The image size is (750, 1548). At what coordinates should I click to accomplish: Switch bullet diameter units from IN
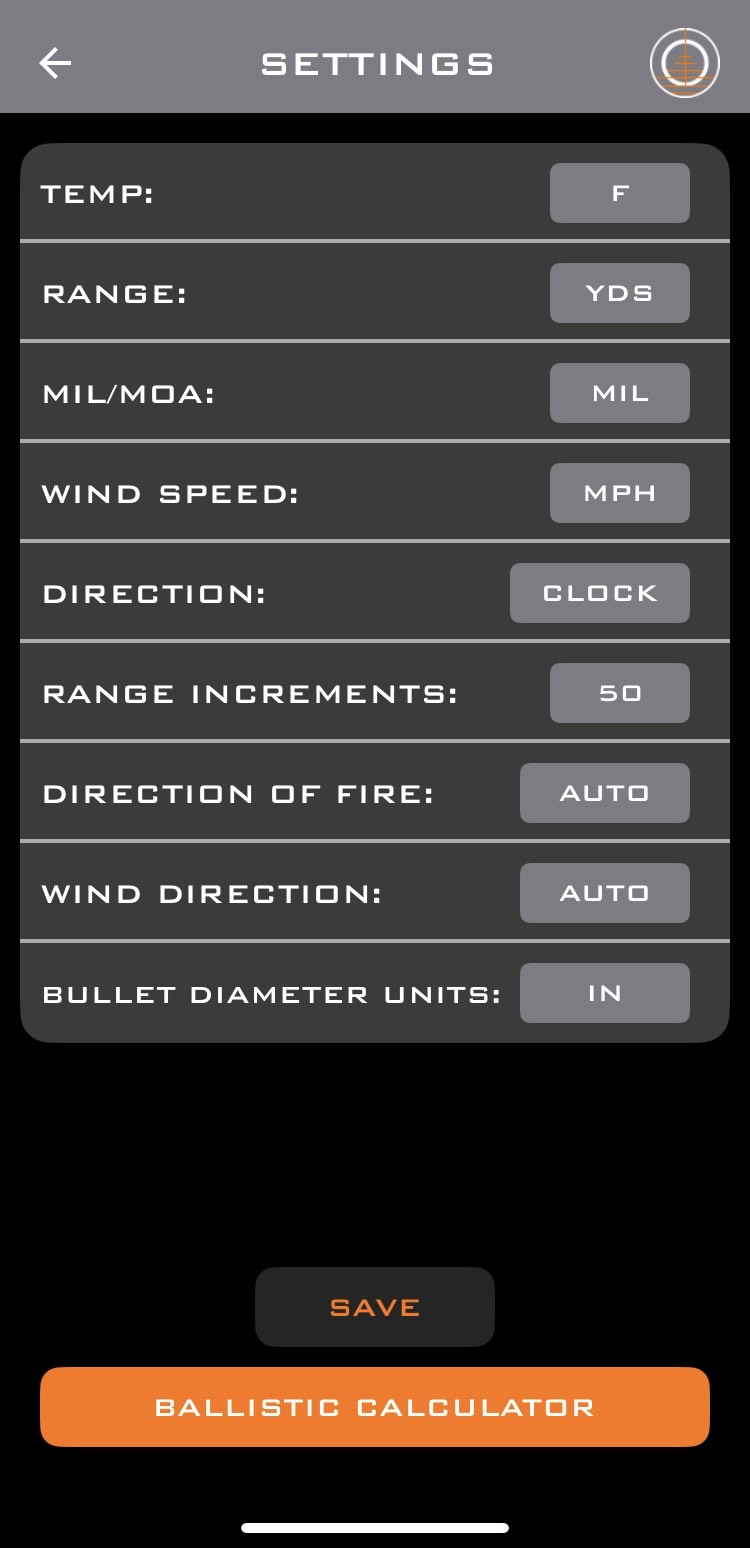tap(604, 993)
